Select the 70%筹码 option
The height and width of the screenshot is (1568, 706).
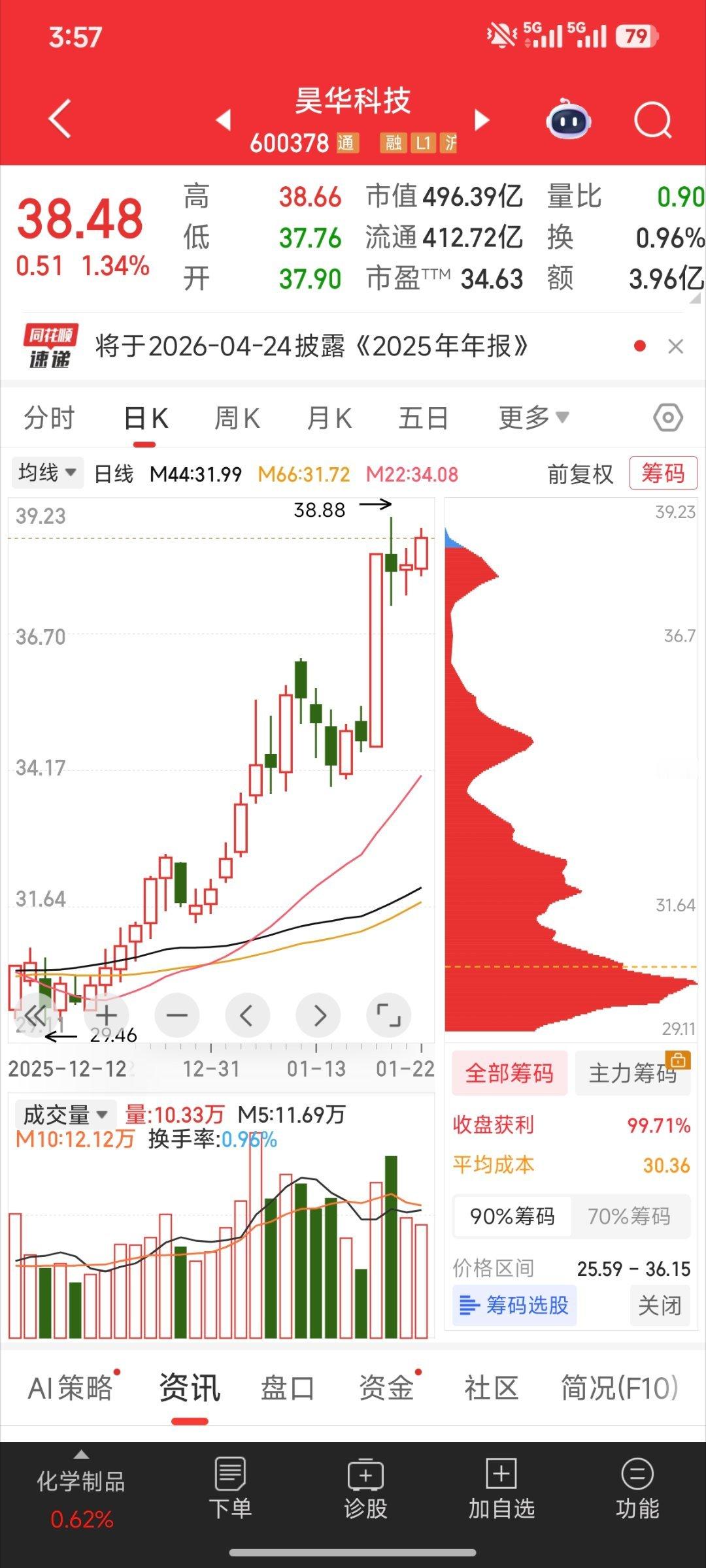[631, 1217]
